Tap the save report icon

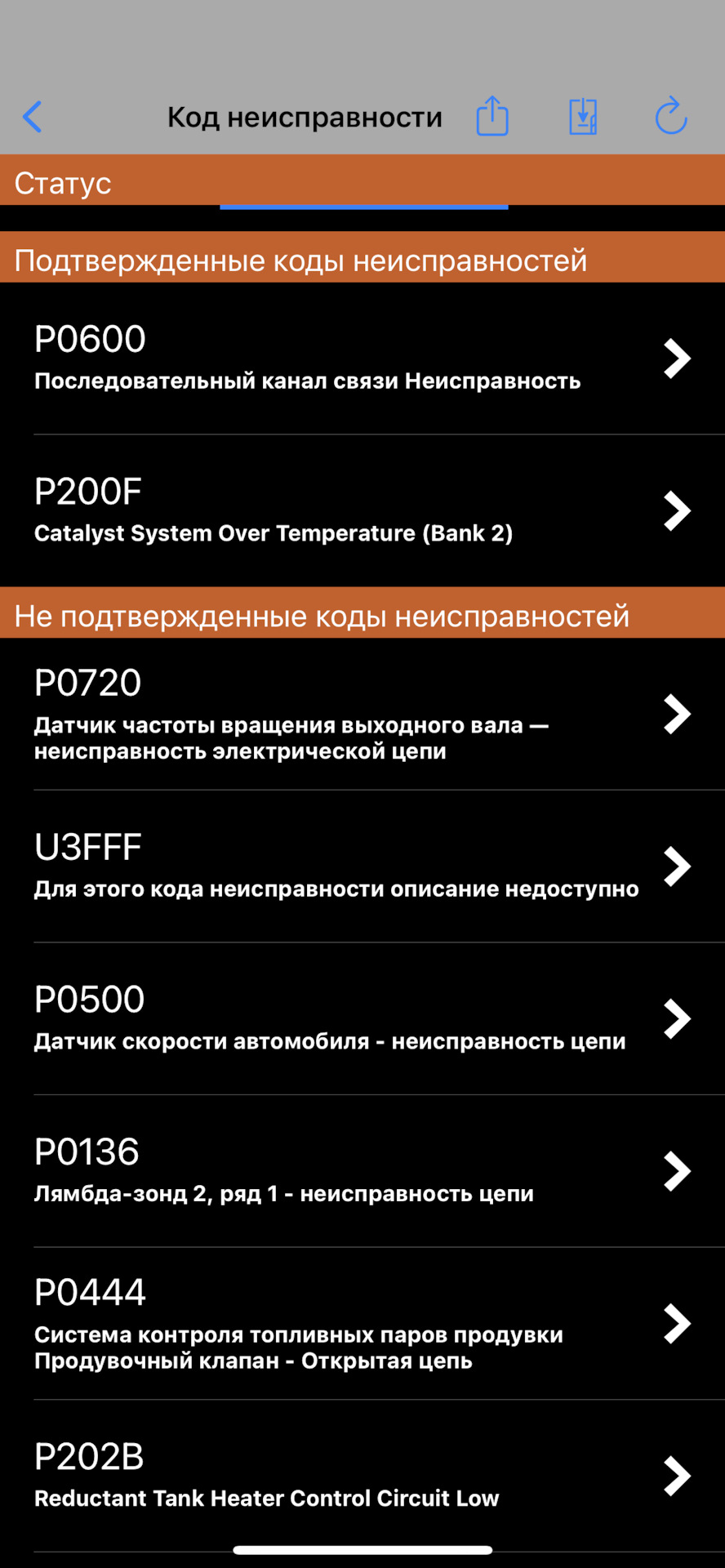click(581, 116)
